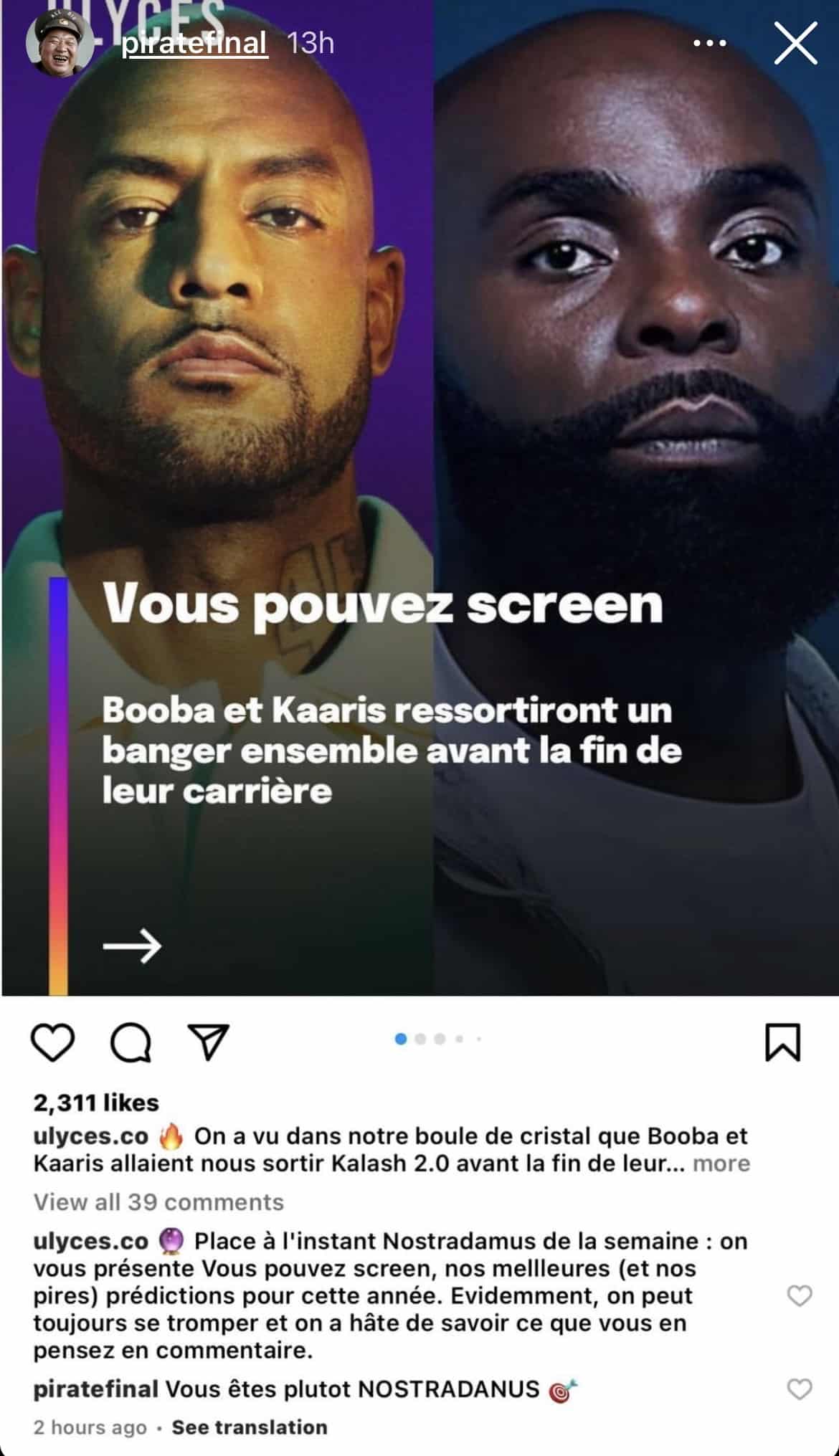839x1456 pixels.
Task: Open piratefinal's profile from the username
Action: click(x=194, y=43)
